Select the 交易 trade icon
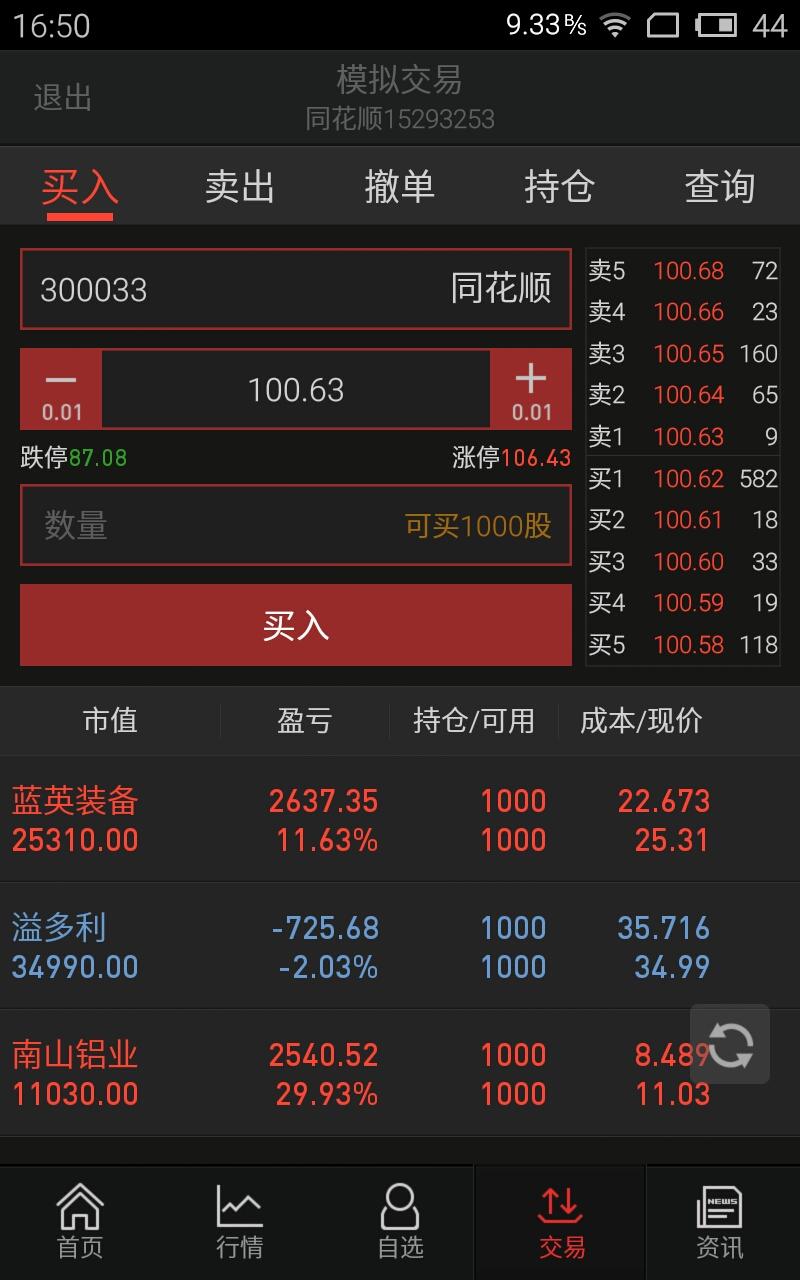The width and height of the screenshot is (800, 1280). (x=560, y=1218)
